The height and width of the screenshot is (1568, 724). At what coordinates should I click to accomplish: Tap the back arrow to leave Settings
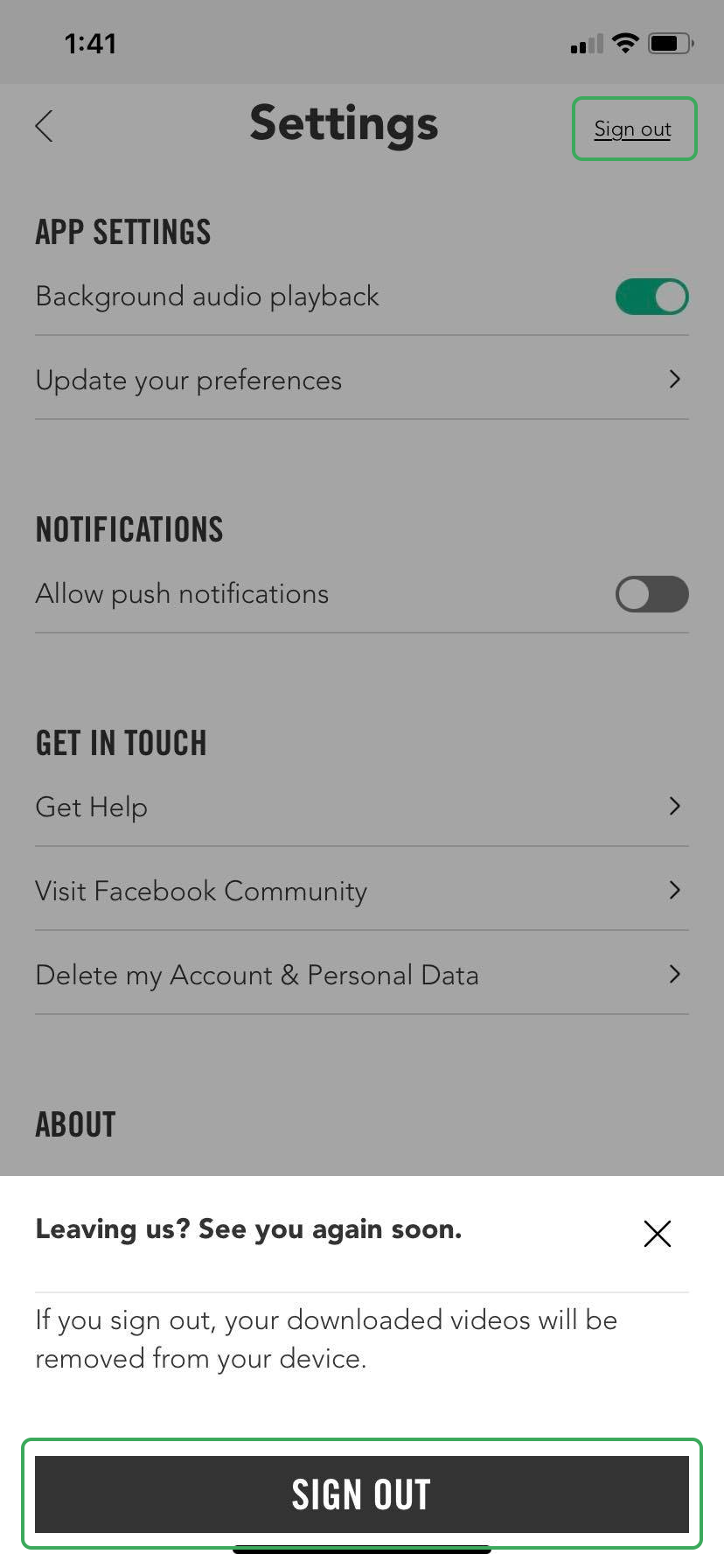44,126
